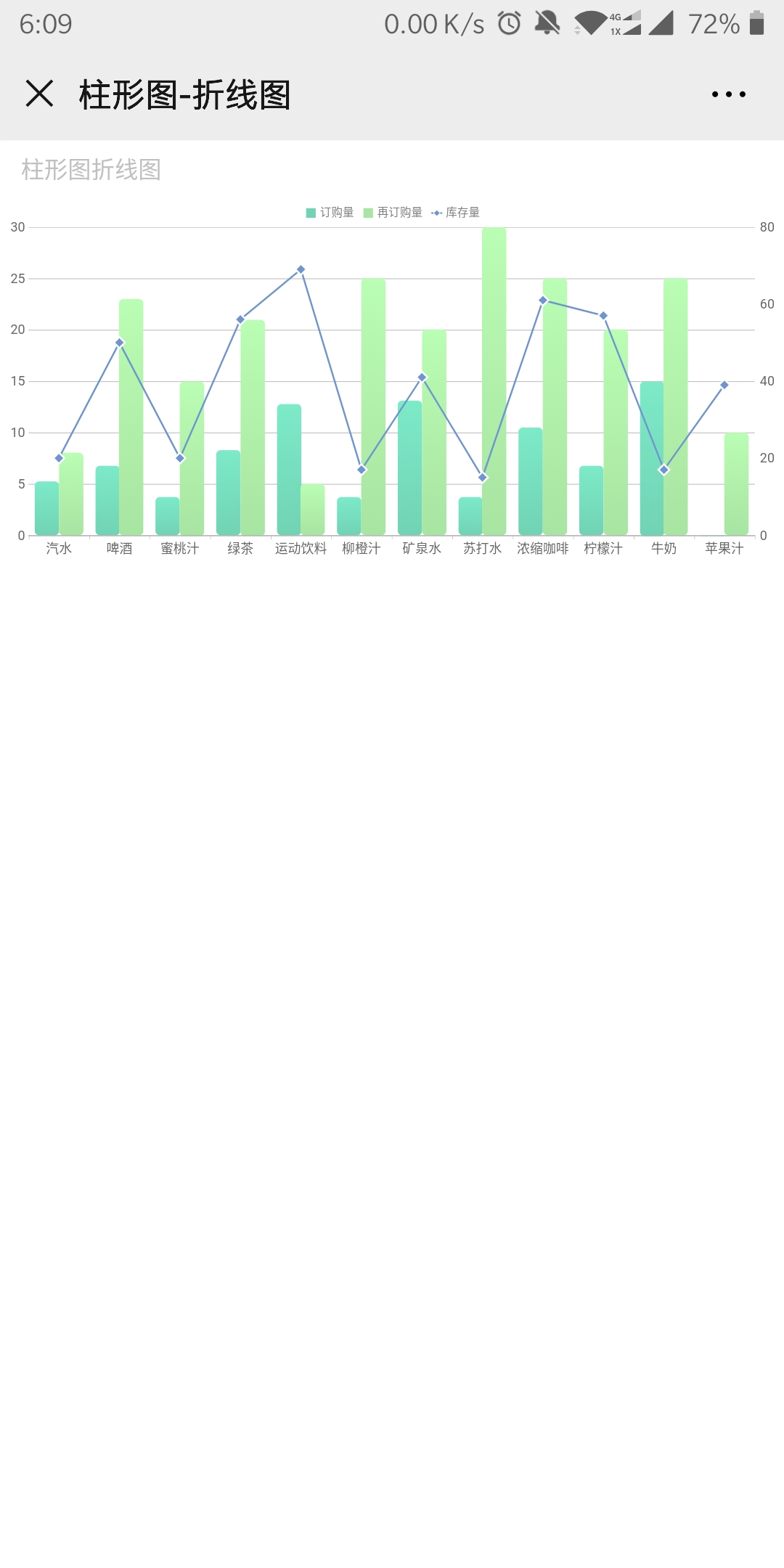This screenshot has height=1568, width=784.
Task: Open the three-dot overflow menu
Action: [728, 94]
